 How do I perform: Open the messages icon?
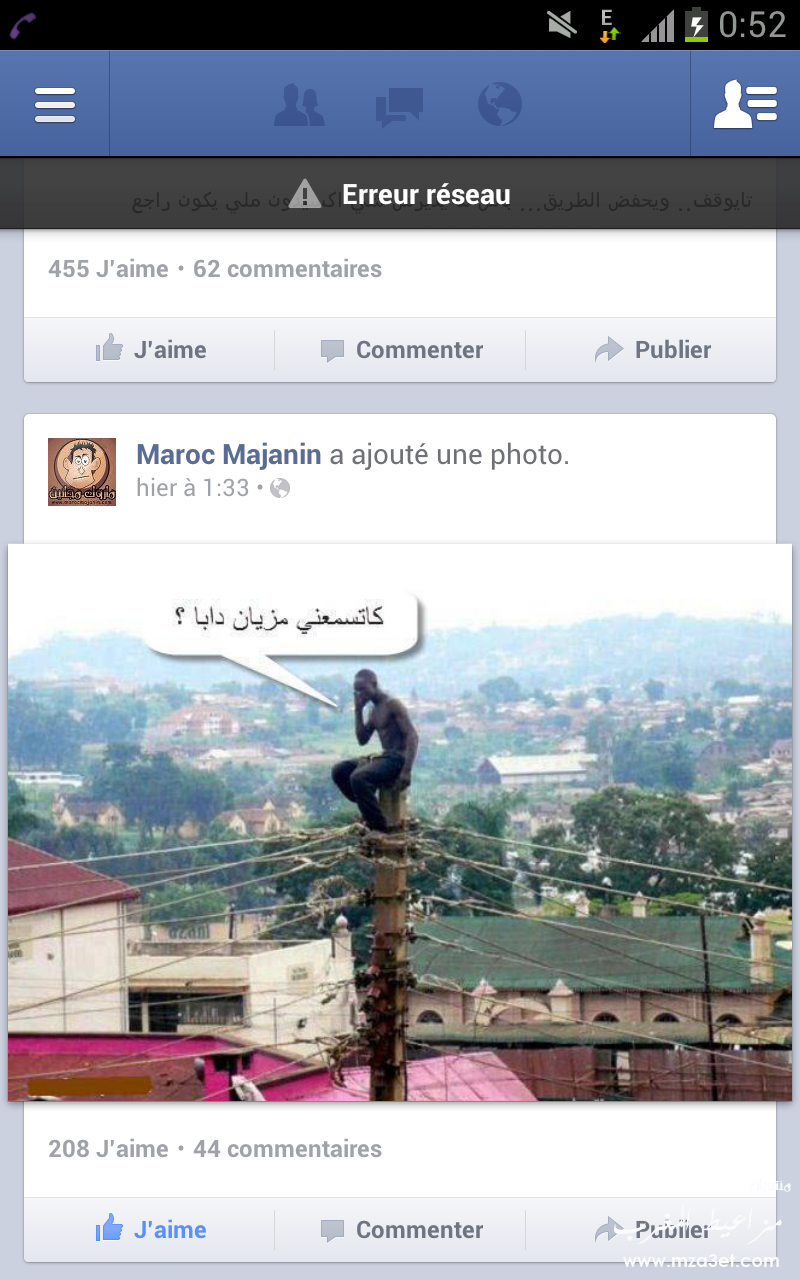[399, 106]
